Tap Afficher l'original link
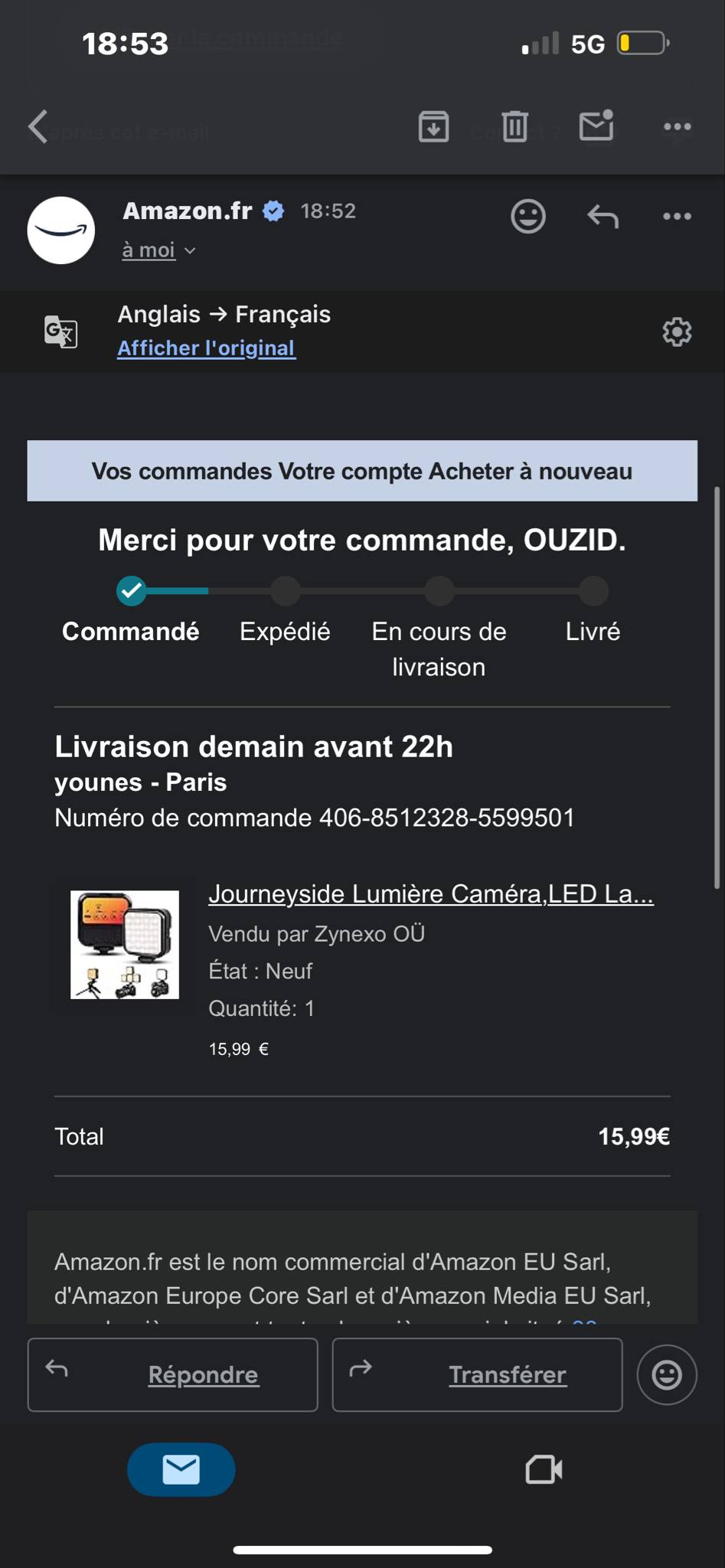725x1568 pixels. tap(206, 348)
